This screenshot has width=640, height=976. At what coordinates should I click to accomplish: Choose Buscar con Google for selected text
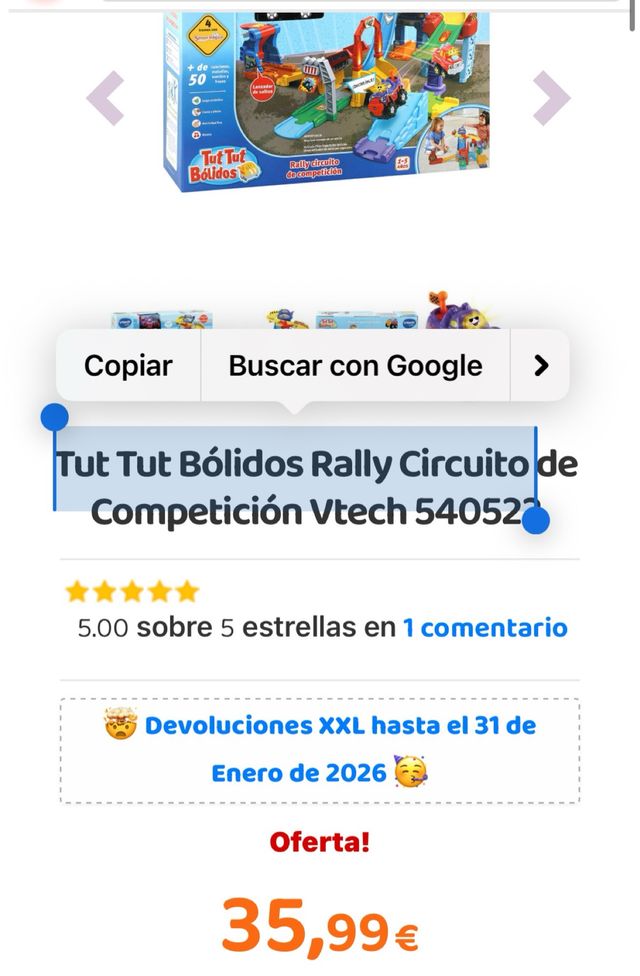(x=355, y=366)
